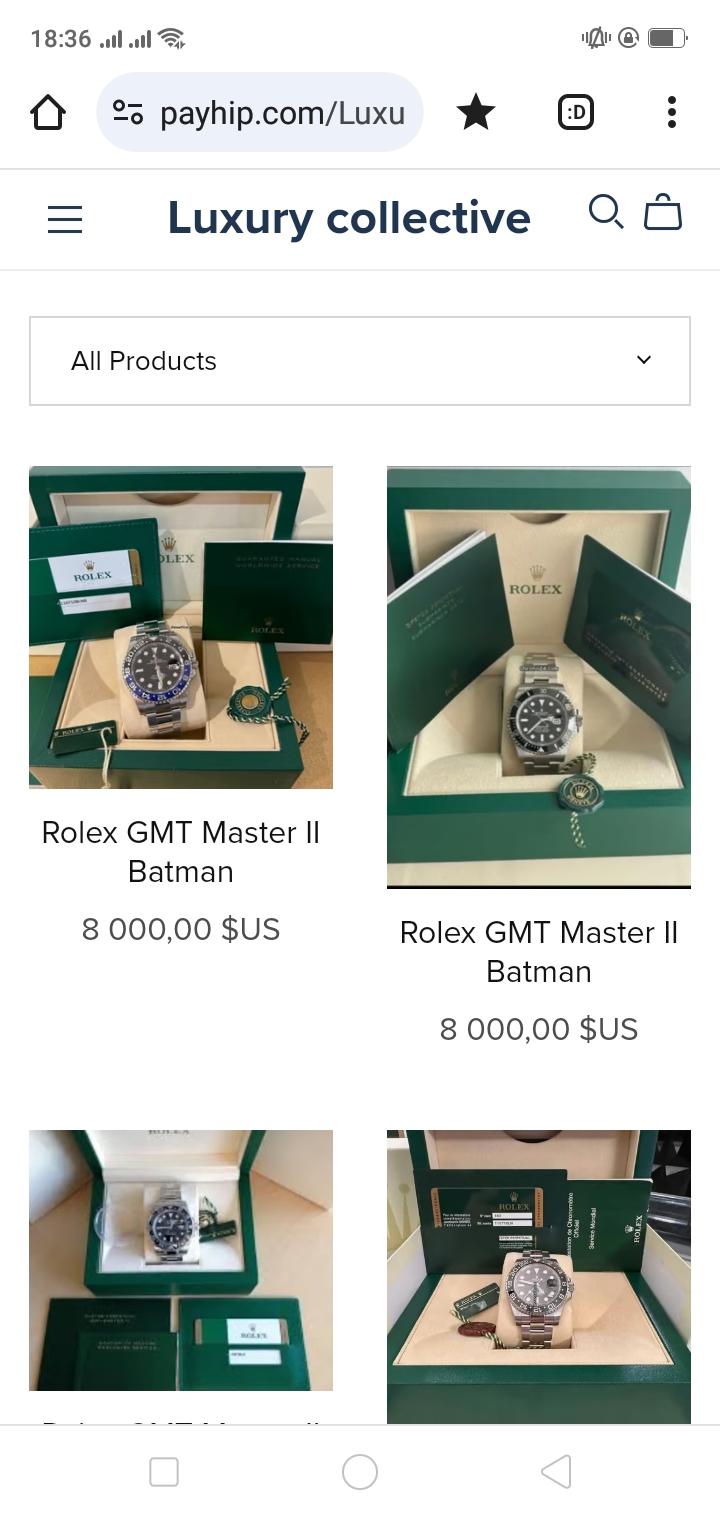Open the browser tab switcher

tap(575, 112)
